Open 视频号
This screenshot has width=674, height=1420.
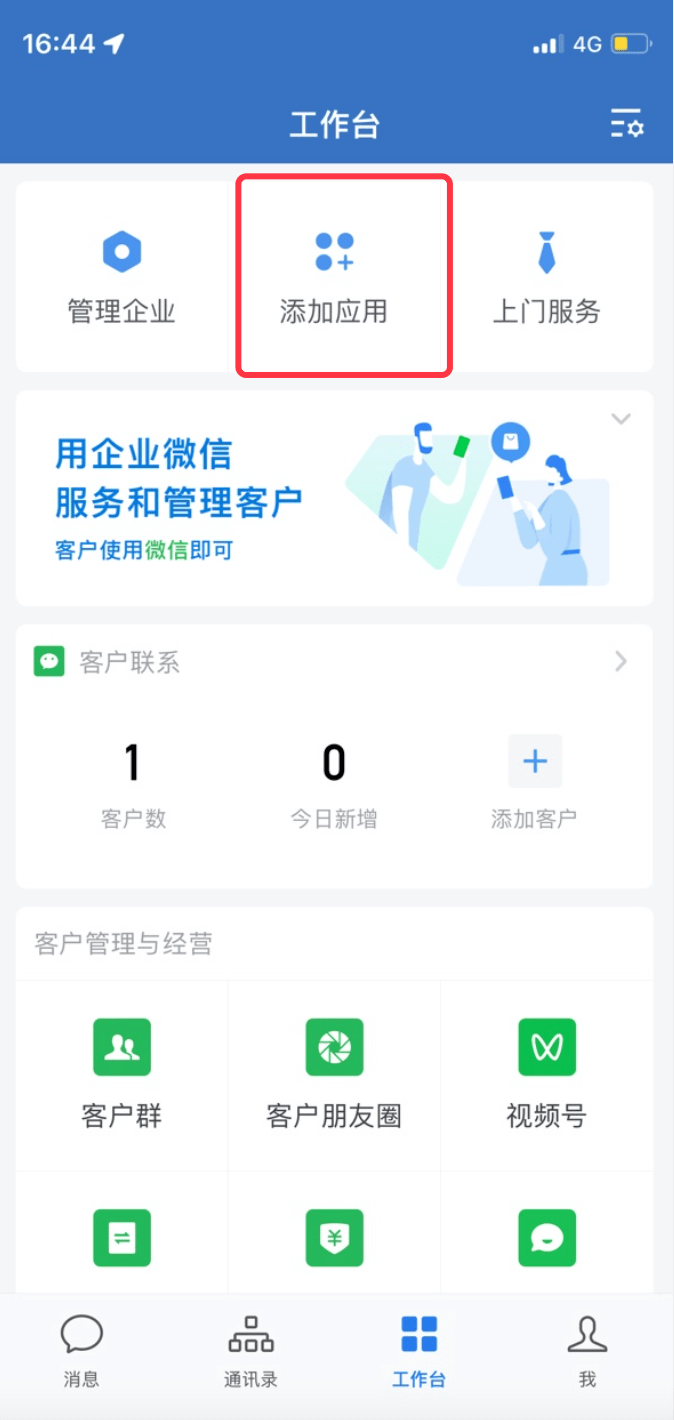[x=546, y=1073]
